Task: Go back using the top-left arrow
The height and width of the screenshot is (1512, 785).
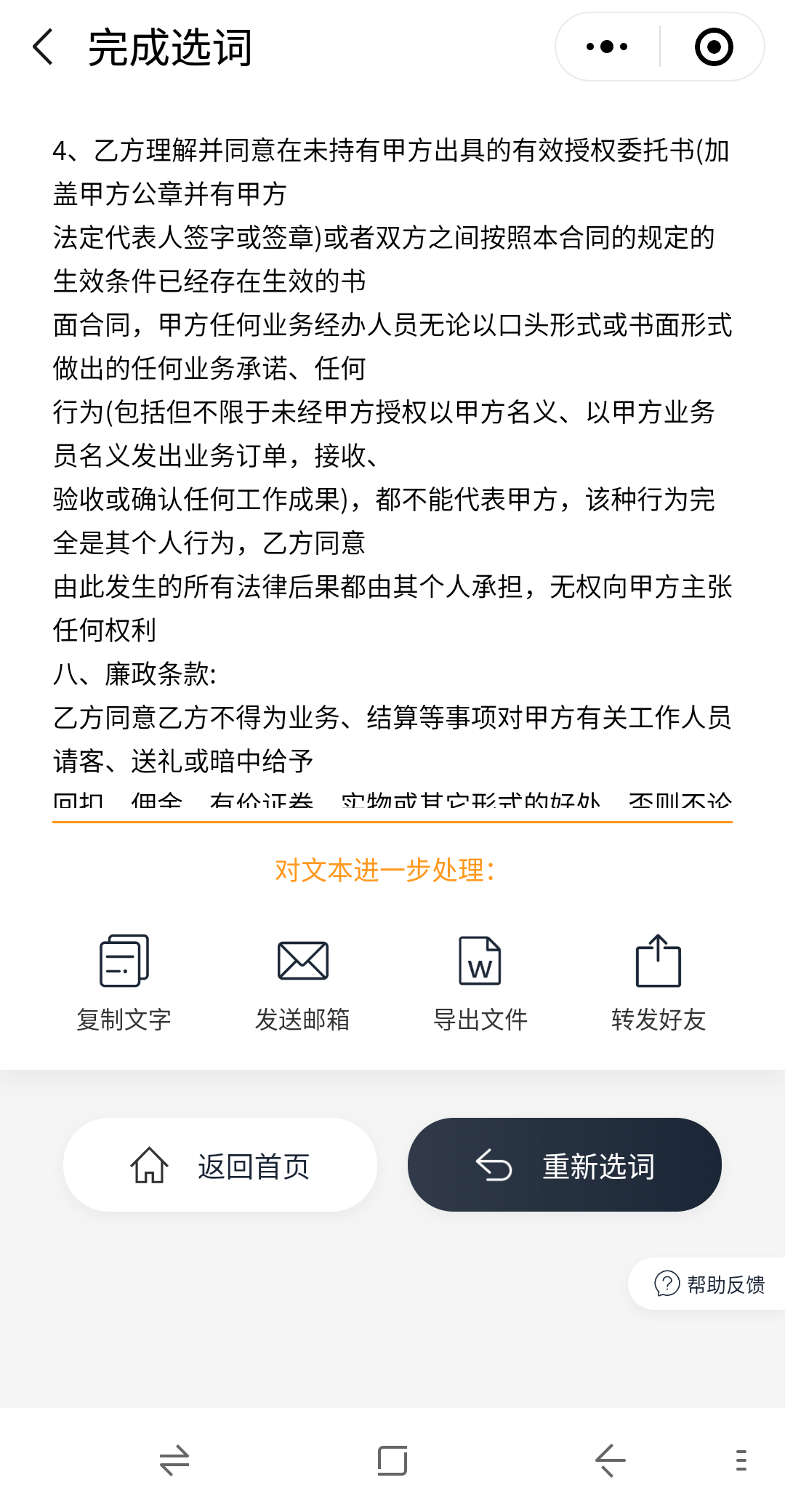Action: (x=44, y=47)
